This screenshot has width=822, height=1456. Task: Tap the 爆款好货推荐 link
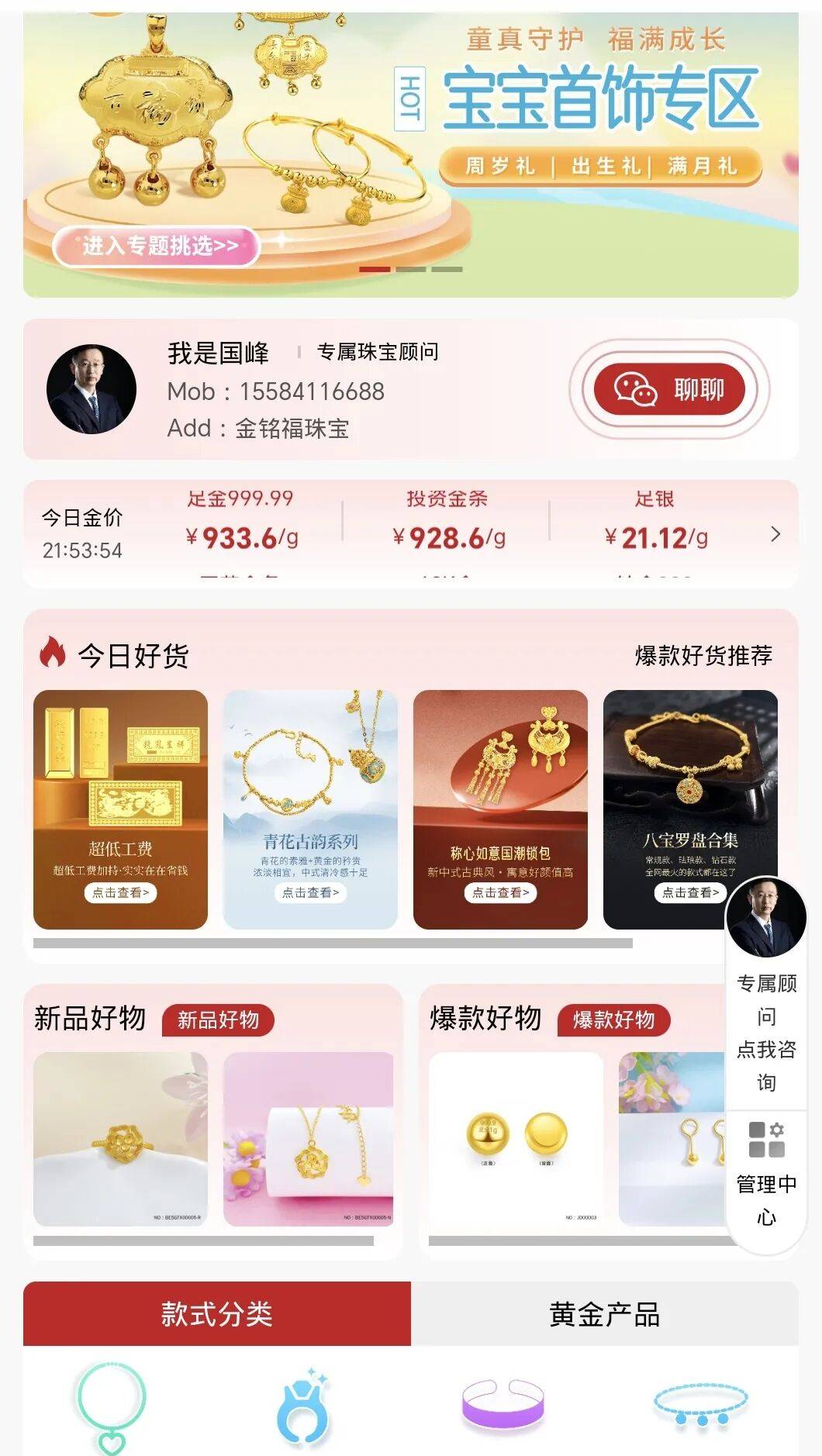pyautogui.click(x=703, y=656)
